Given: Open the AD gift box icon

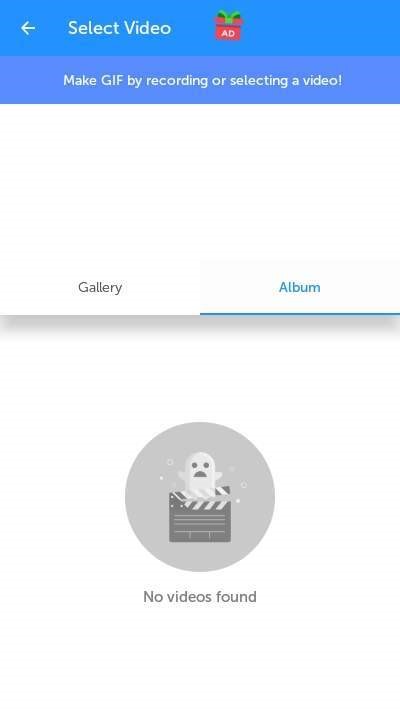Looking at the screenshot, I should (x=228, y=26).
